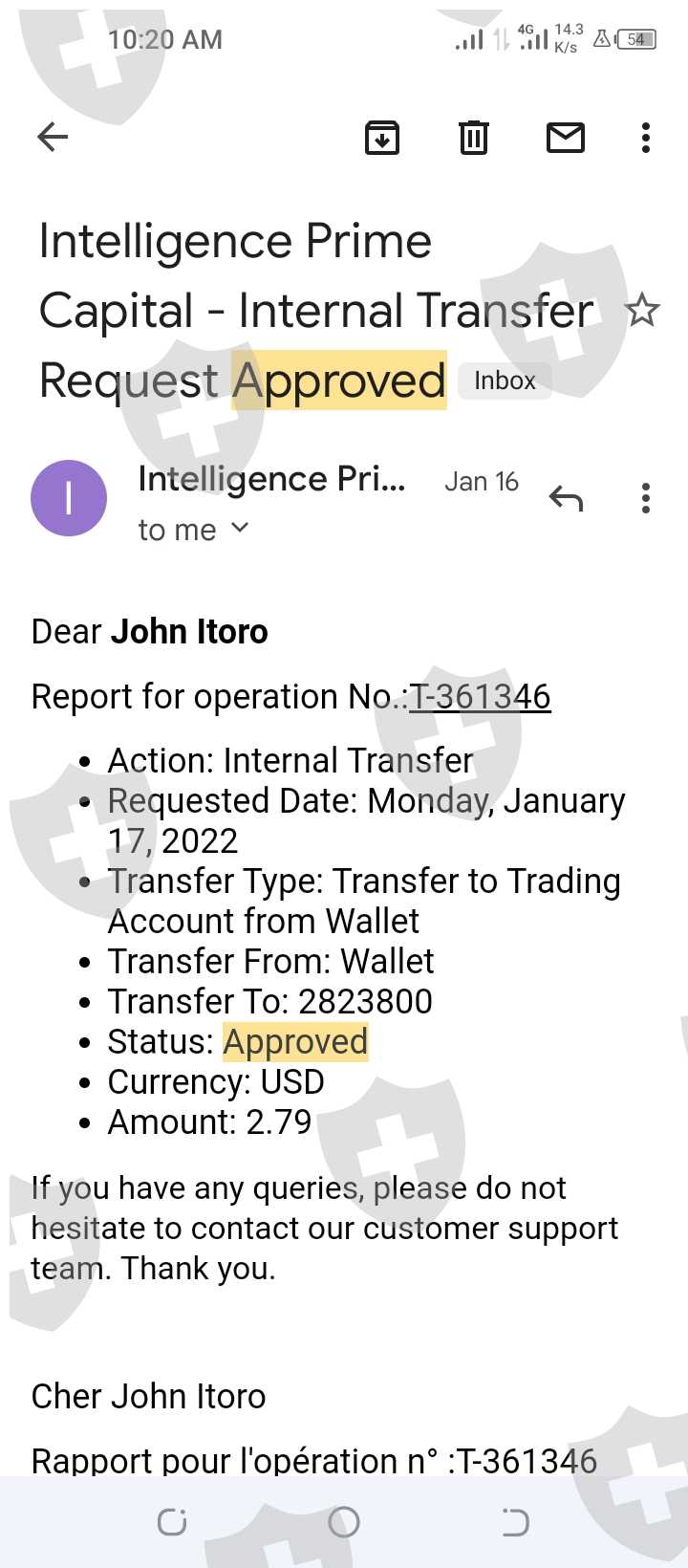The image size is (688, 1568).
Task: Star this email
Action: click(x=642, y=311)
